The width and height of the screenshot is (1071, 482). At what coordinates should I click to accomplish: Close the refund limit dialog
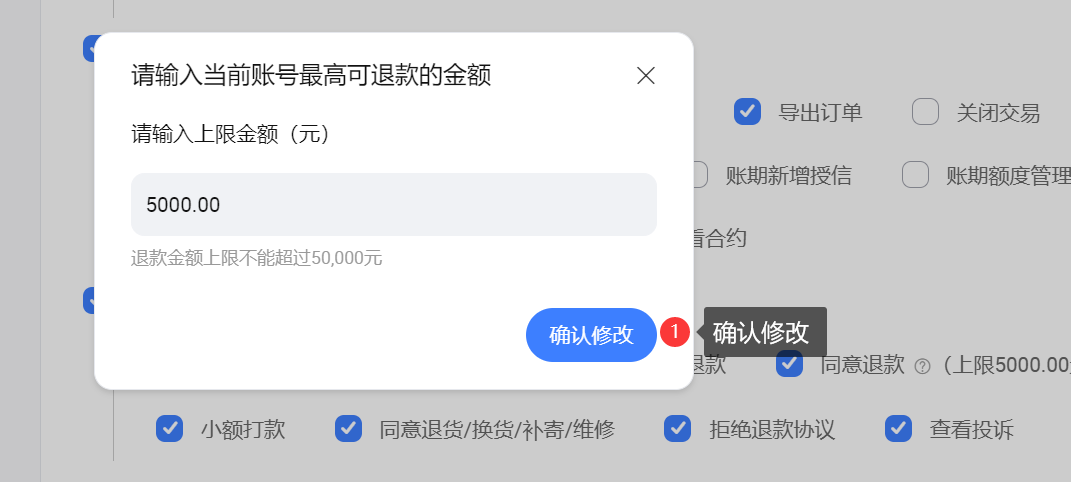pyautogui.click(x=646, y=76)
